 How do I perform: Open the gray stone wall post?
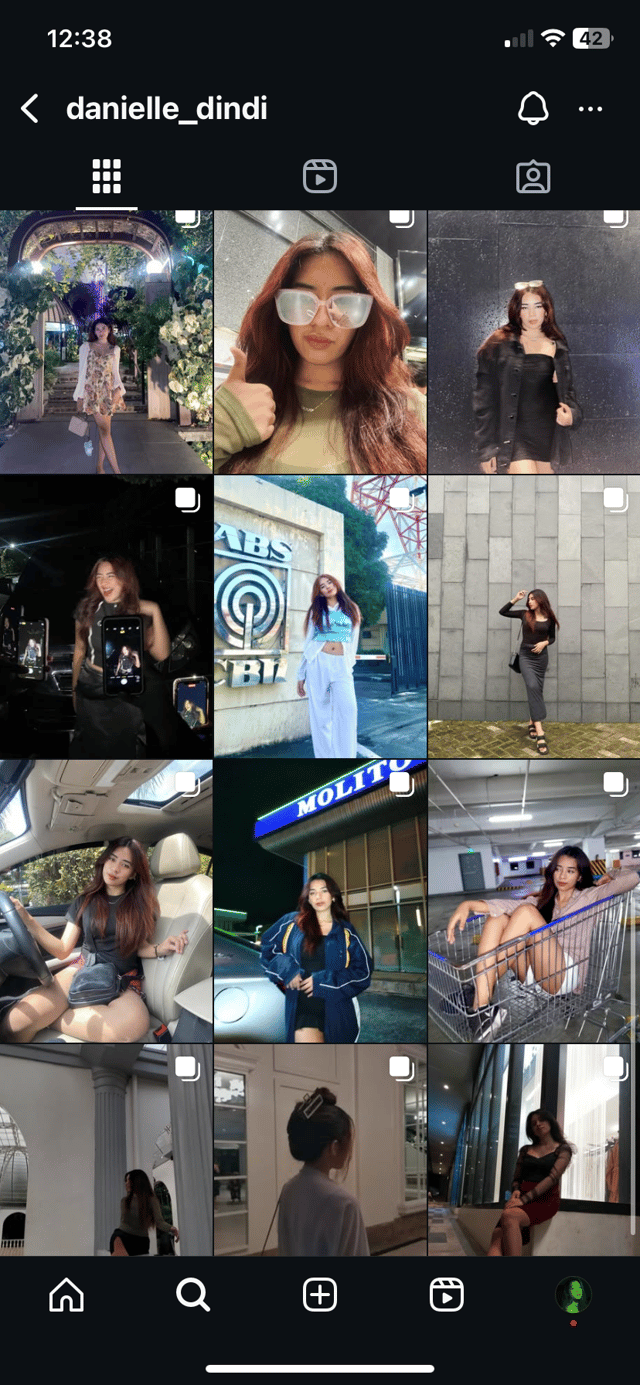tap(534, 616)
